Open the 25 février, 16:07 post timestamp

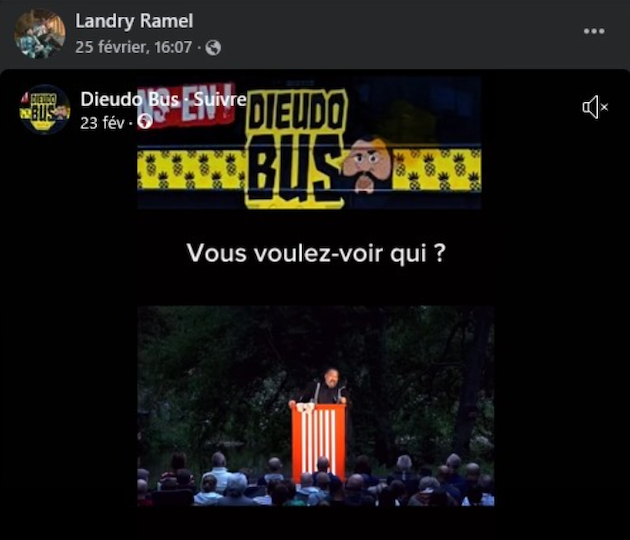[x=136, y=46]
